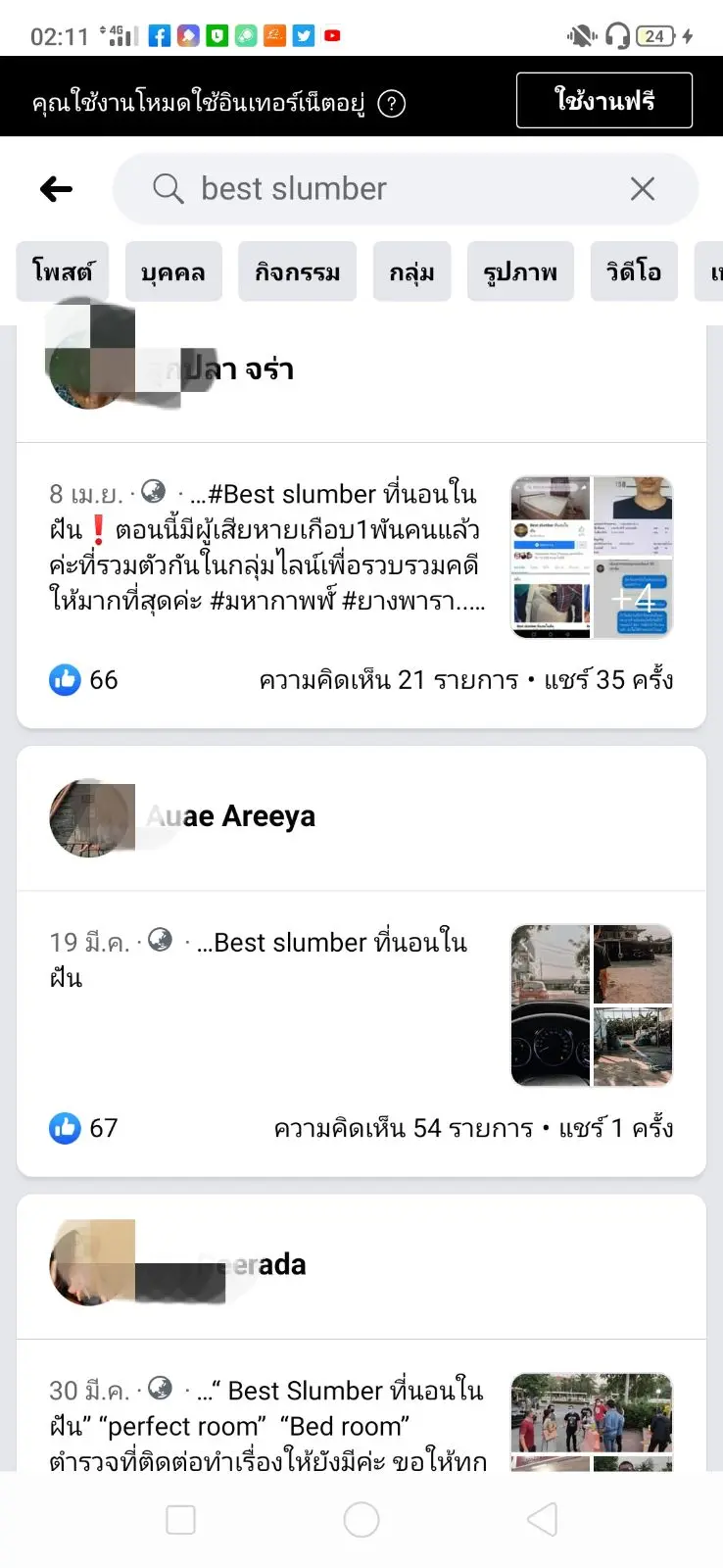This screenshot has height=1568, width=723.
Task: Go back using the arrow beside search
Action: point(57,189)
